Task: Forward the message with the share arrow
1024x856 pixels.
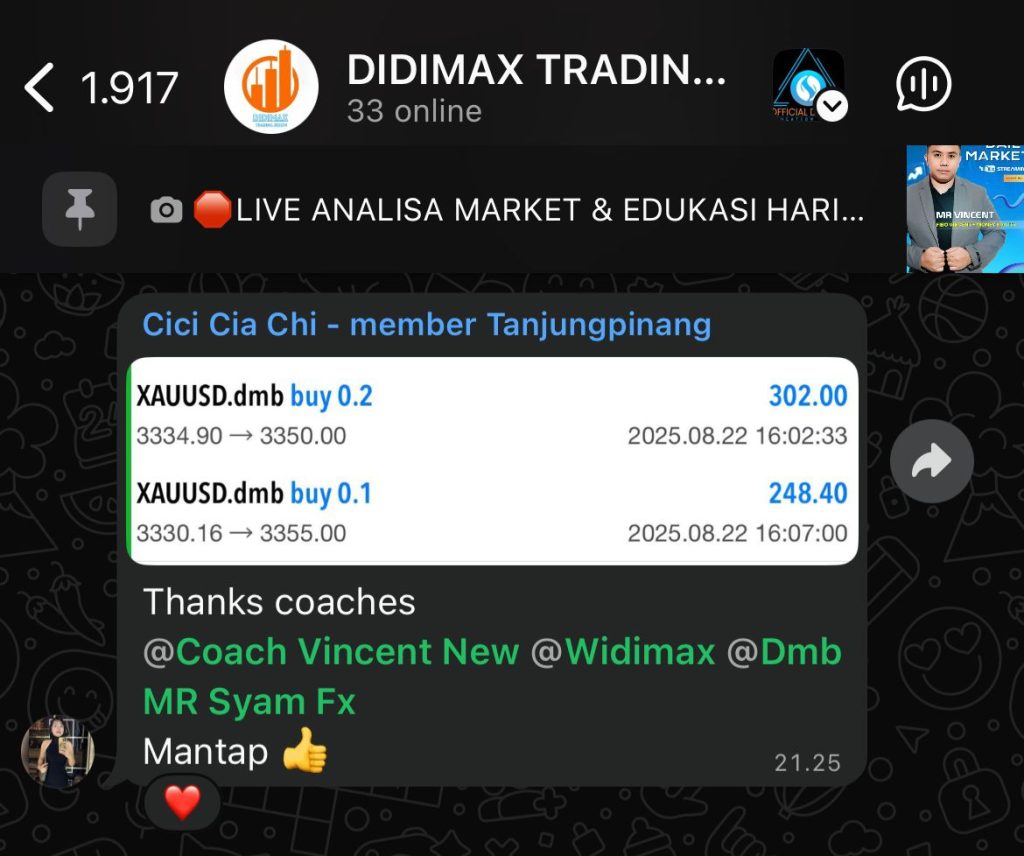Action: pos(932,461)
